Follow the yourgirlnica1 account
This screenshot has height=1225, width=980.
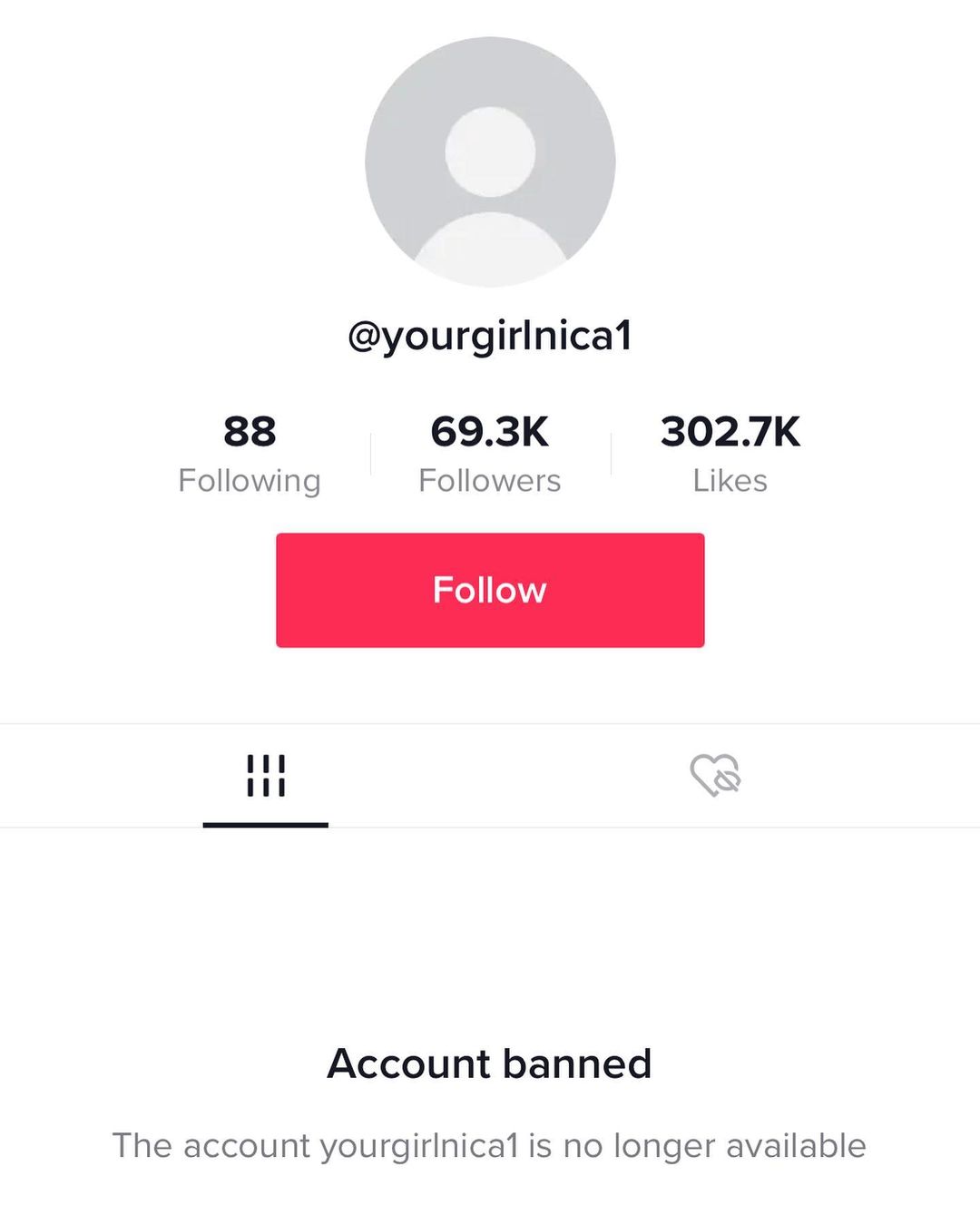click(490, 590)
